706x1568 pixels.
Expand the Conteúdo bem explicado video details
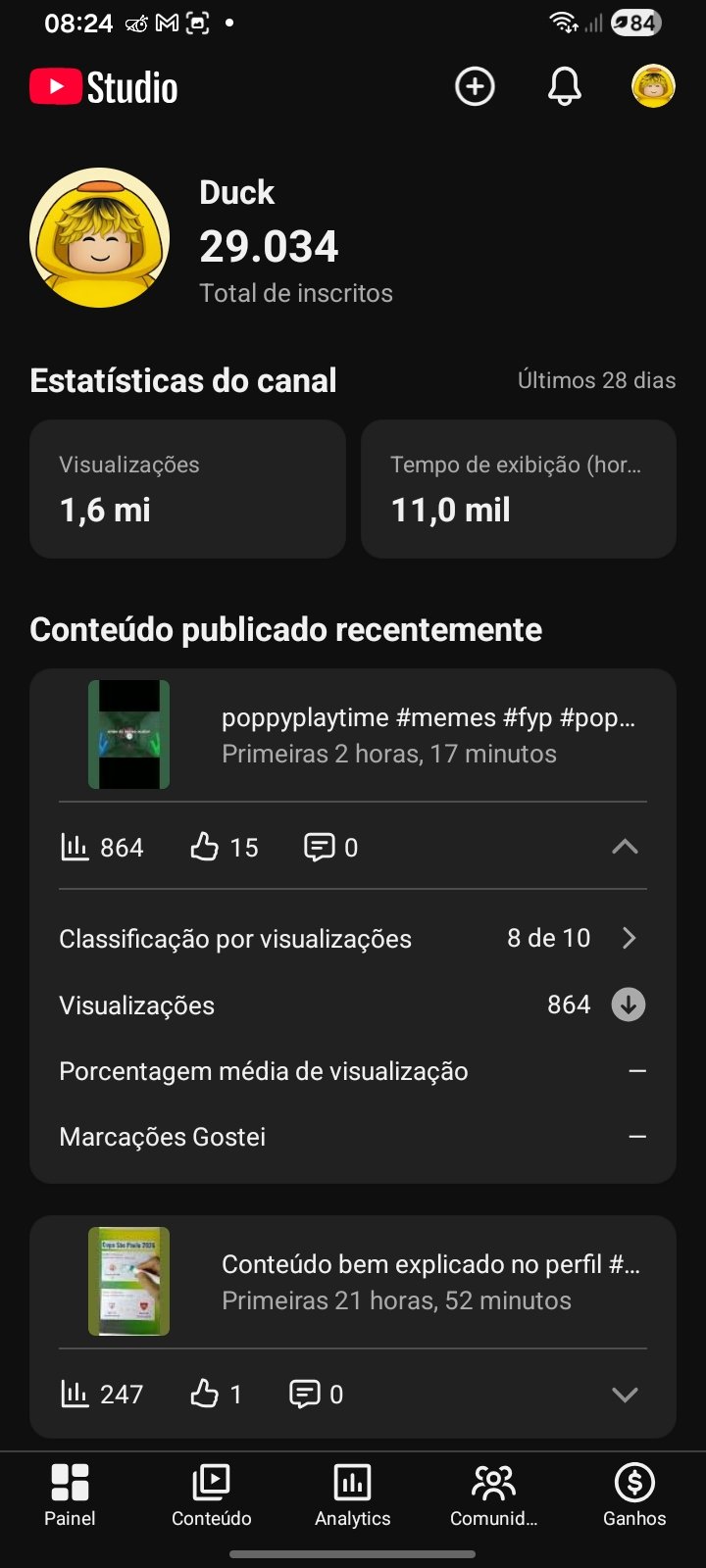(x=625, y=1394)
